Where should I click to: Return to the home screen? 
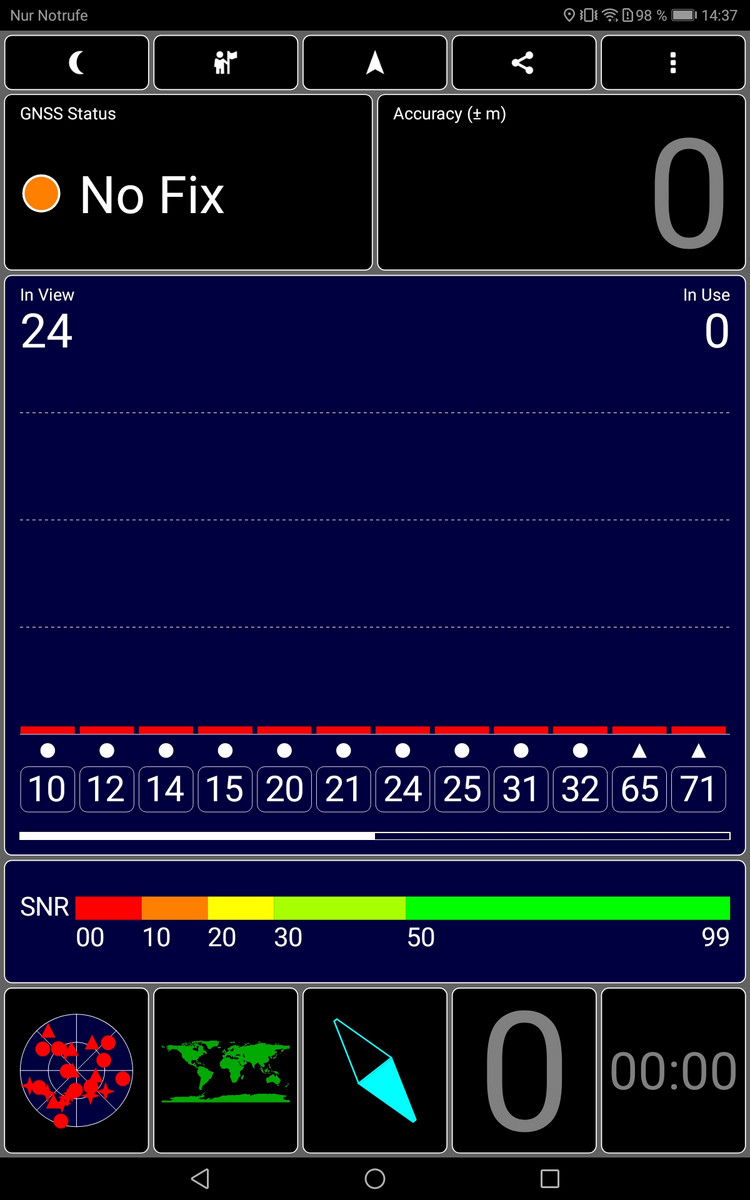click(x=375, y=1179)
